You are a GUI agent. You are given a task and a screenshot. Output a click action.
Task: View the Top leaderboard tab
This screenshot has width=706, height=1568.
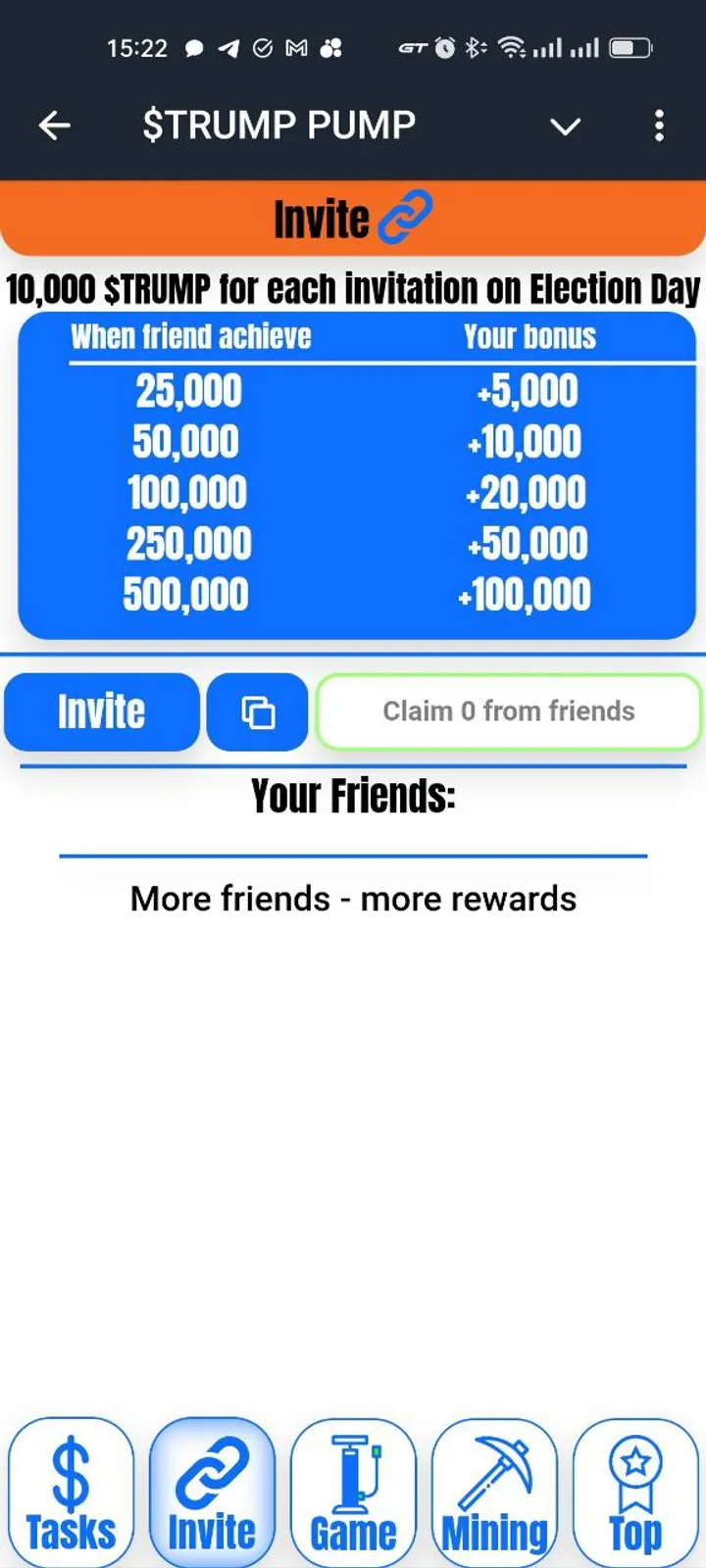pyautogui.click(x=635, y=1492)
